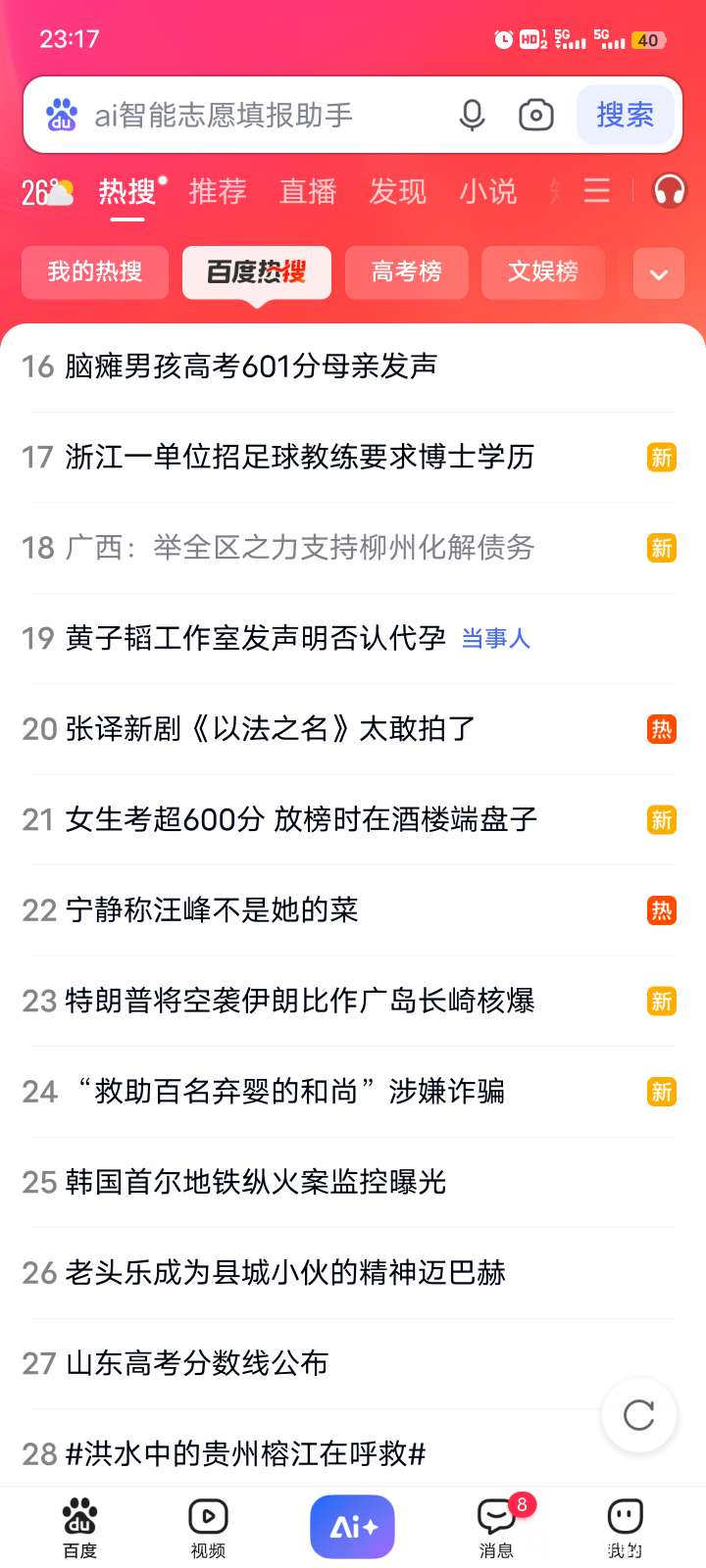
Task: Expand the hot list categories dropdown
Action: point(658,273)
